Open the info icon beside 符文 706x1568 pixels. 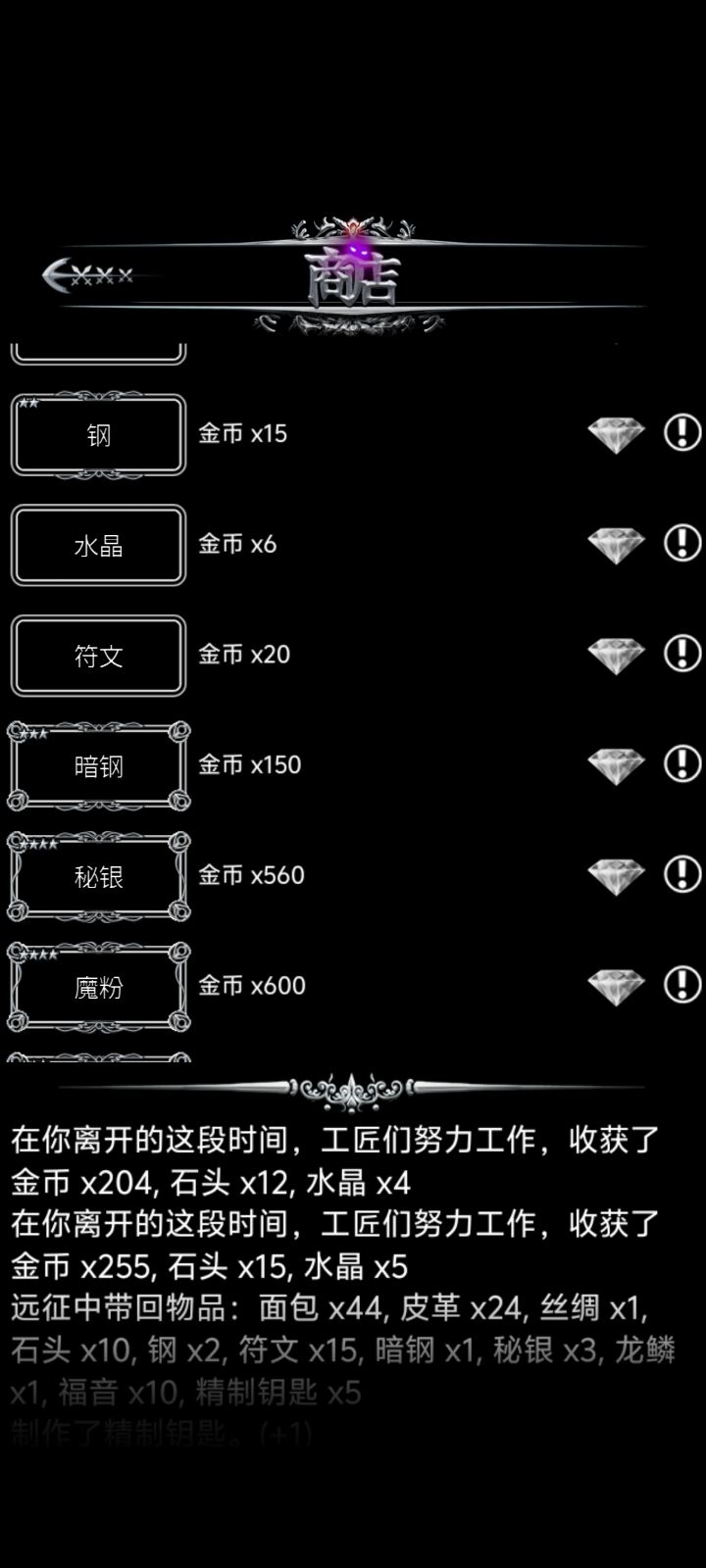[x=681, y=654]
